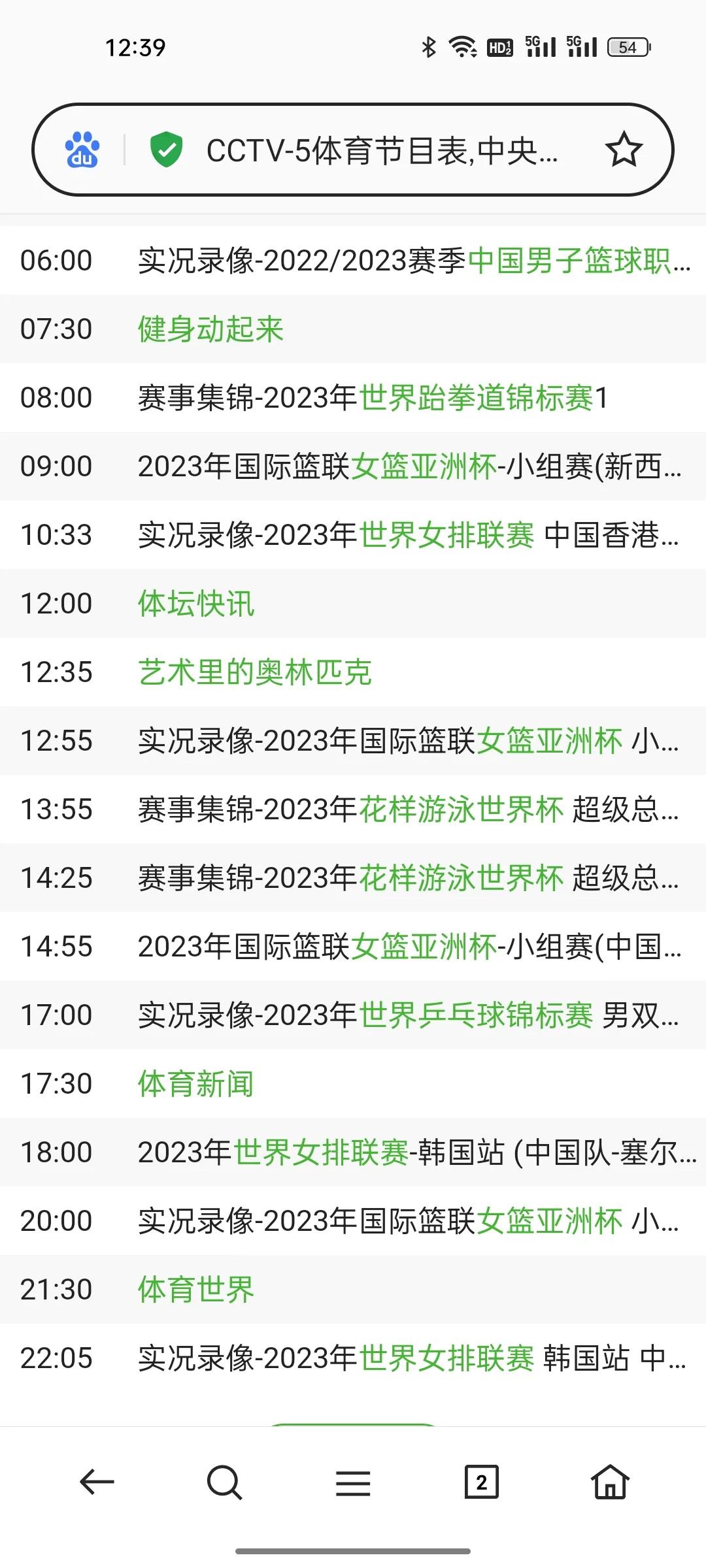Open the 女篮亚洲杯 link at 09:00

[x=424, y=466]
